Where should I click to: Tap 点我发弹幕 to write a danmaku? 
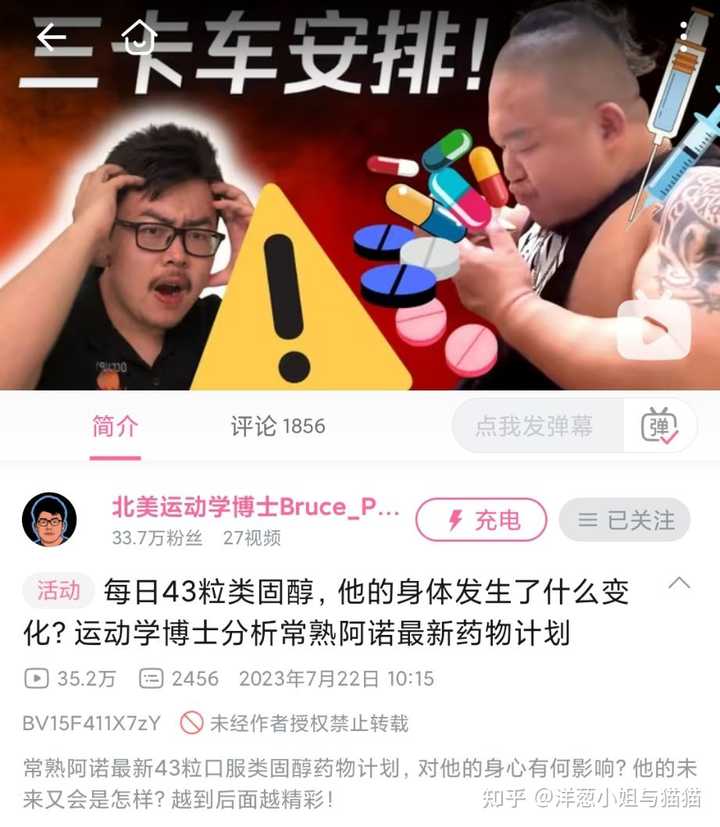[534, 426]
